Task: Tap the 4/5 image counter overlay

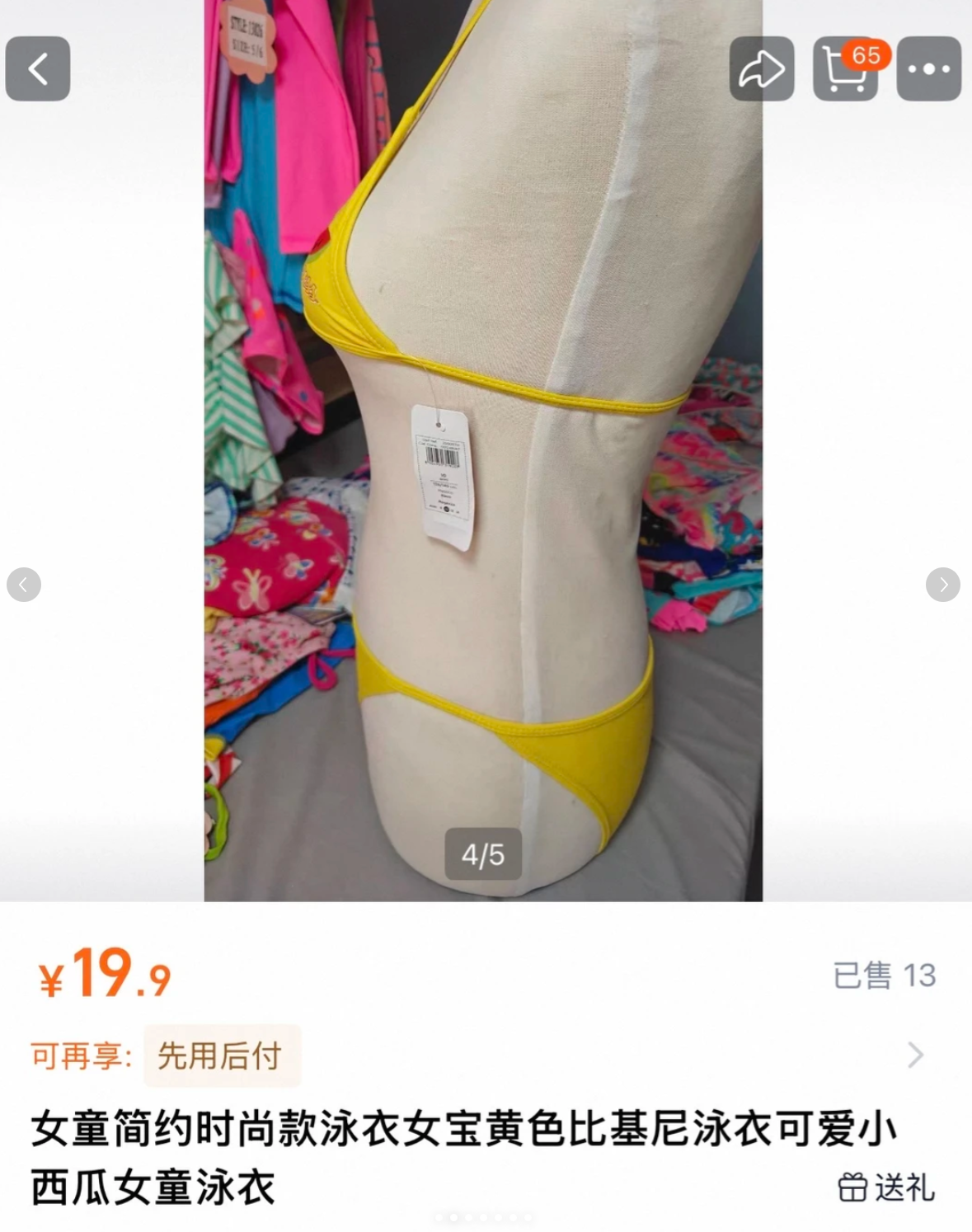Action: click(482, 854)
